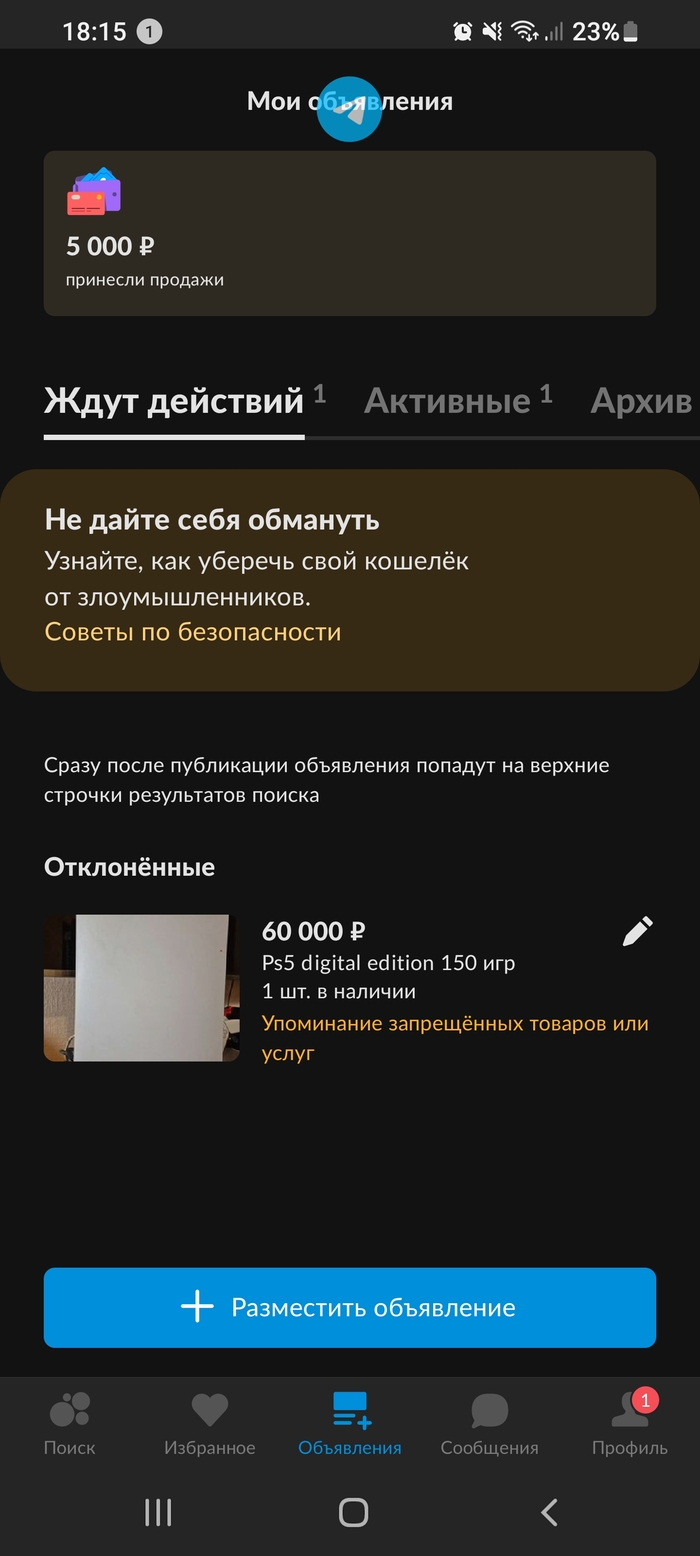
Task: Select the Ждут действий tab
Action: [x=174, y=401]
